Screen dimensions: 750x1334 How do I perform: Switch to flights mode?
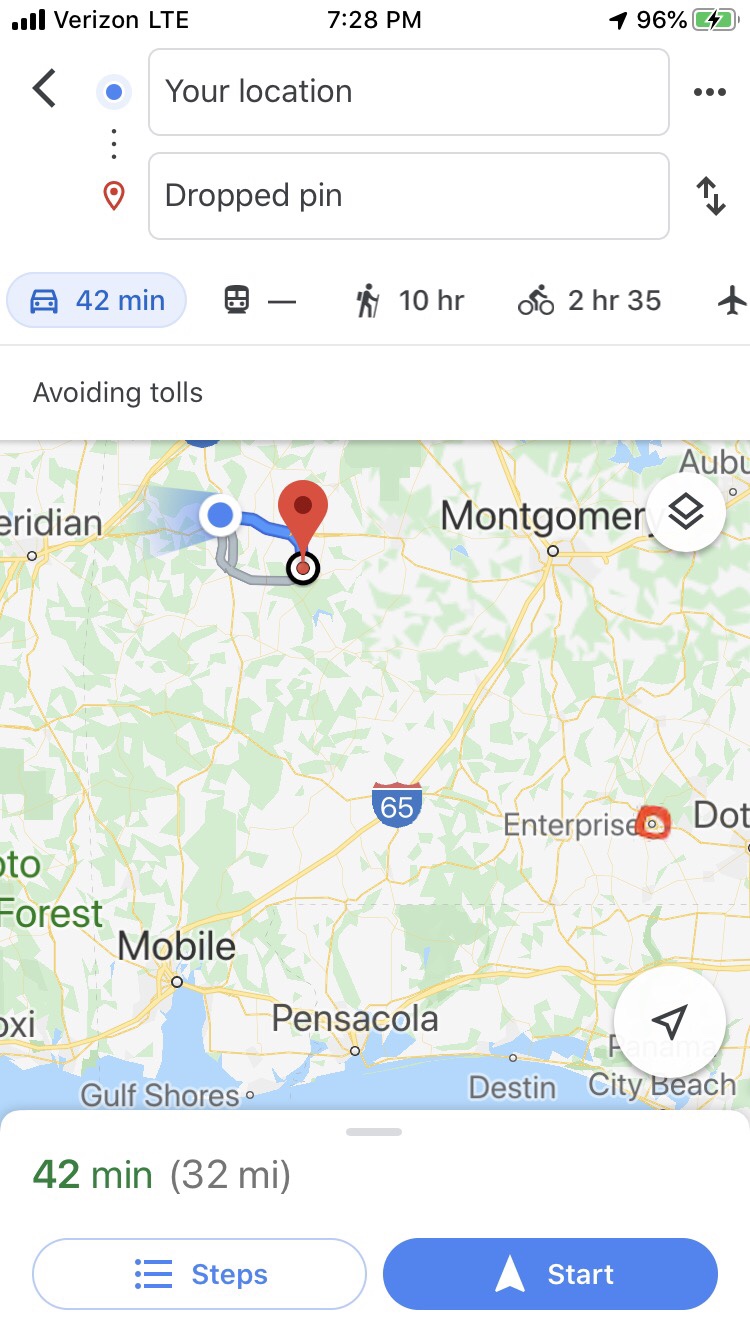(732, 300)
